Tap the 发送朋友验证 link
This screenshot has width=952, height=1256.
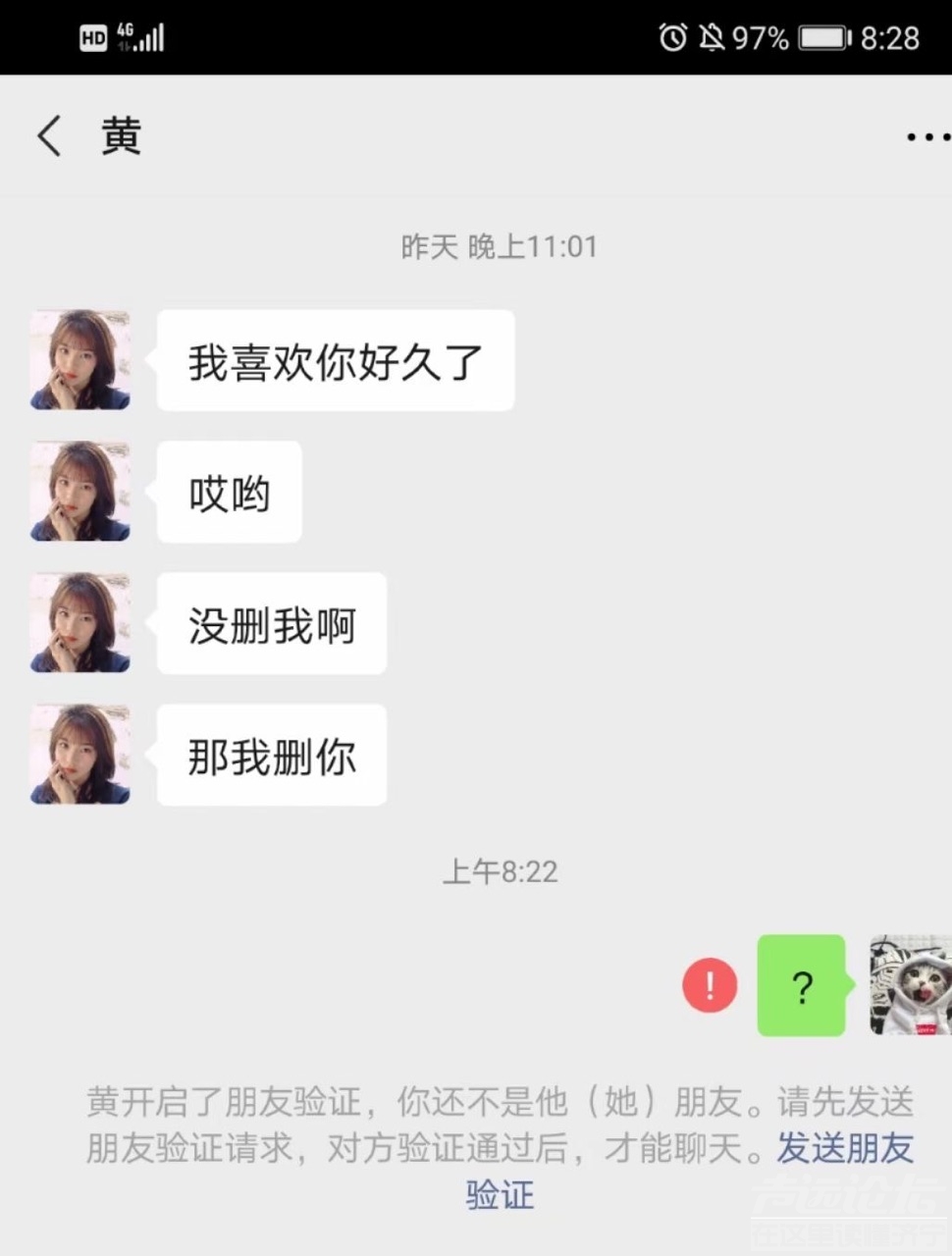click(844, 1148)
